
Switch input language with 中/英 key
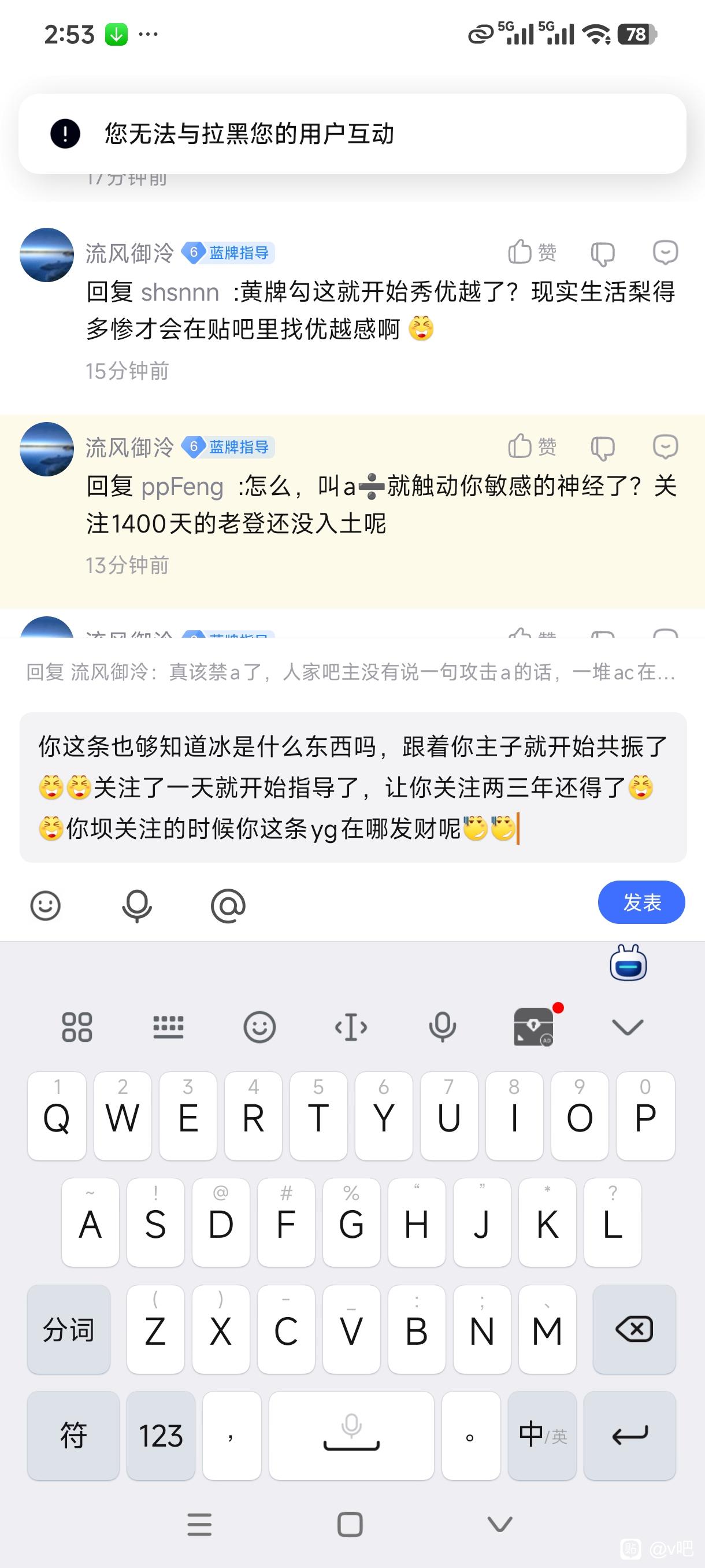[x=542, y=1435]
